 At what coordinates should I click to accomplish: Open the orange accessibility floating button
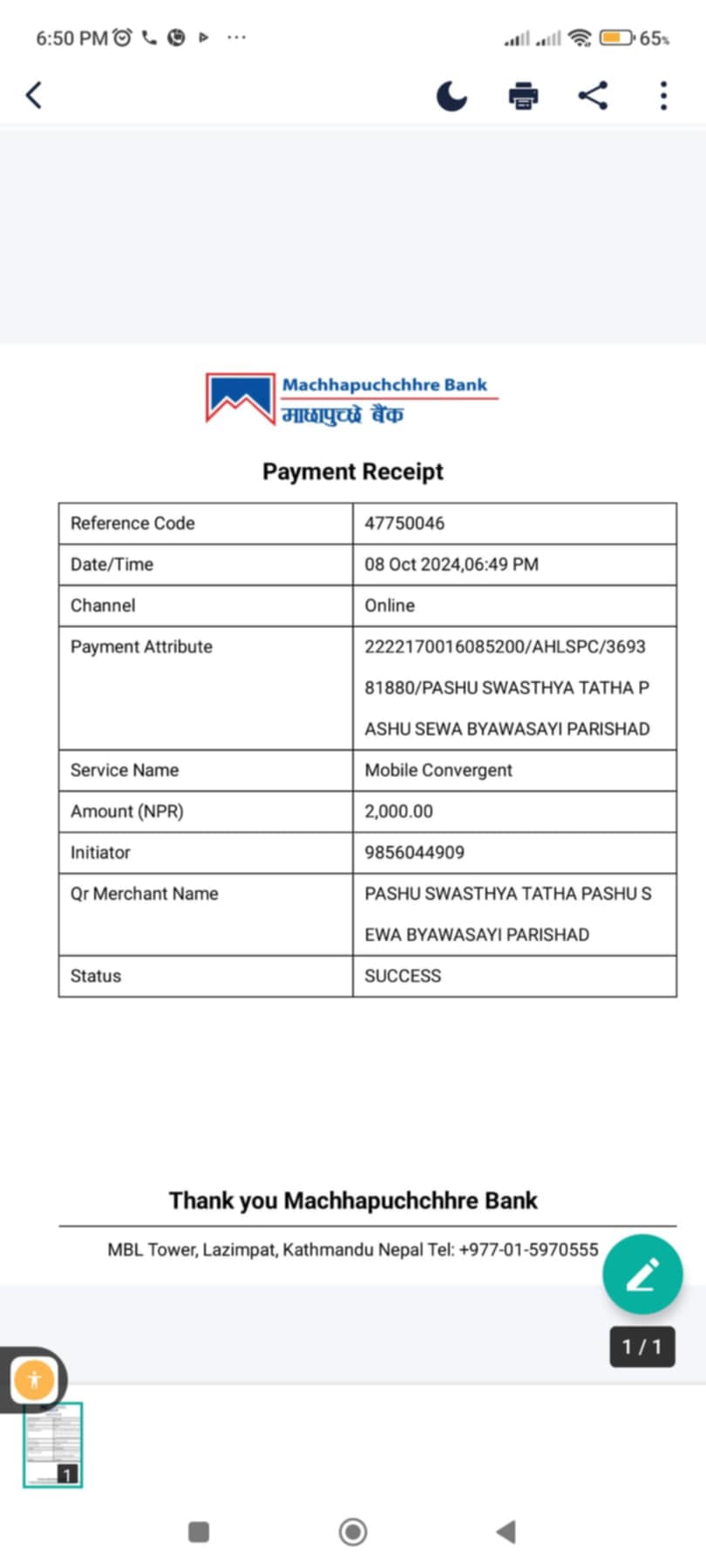[34, 1380]
